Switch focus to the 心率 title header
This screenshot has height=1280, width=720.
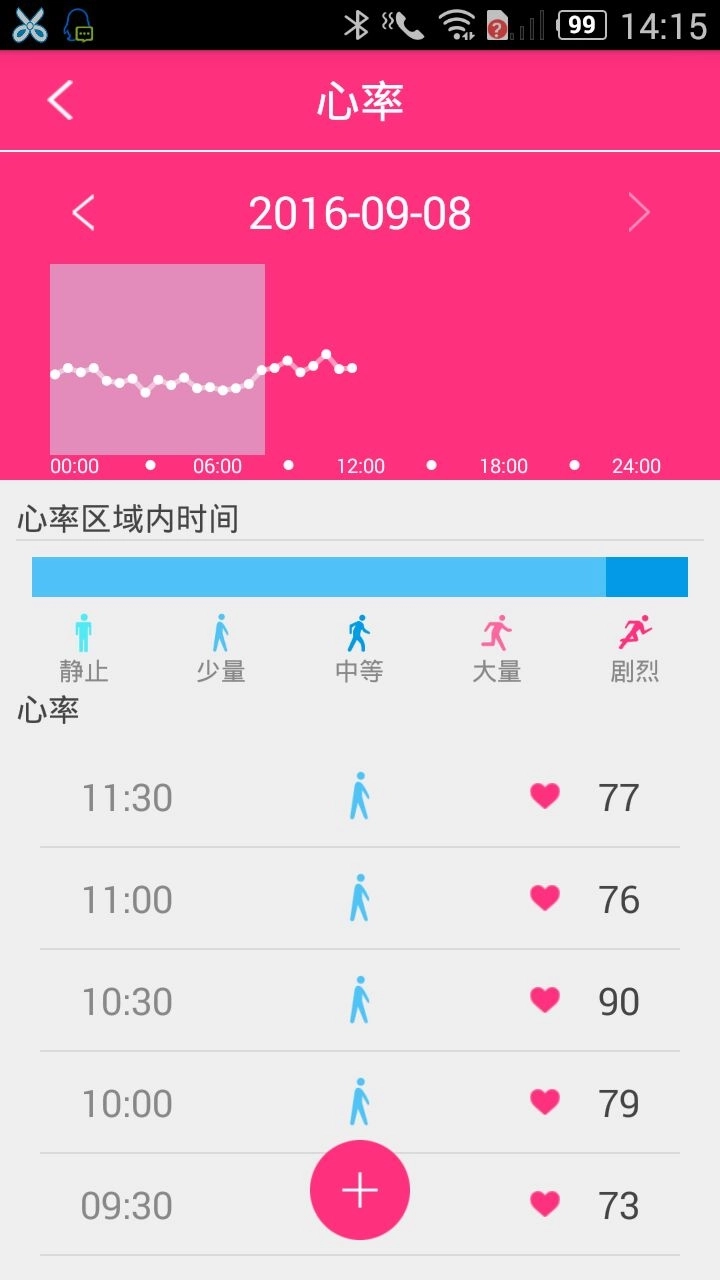click(x=360, y=100)
